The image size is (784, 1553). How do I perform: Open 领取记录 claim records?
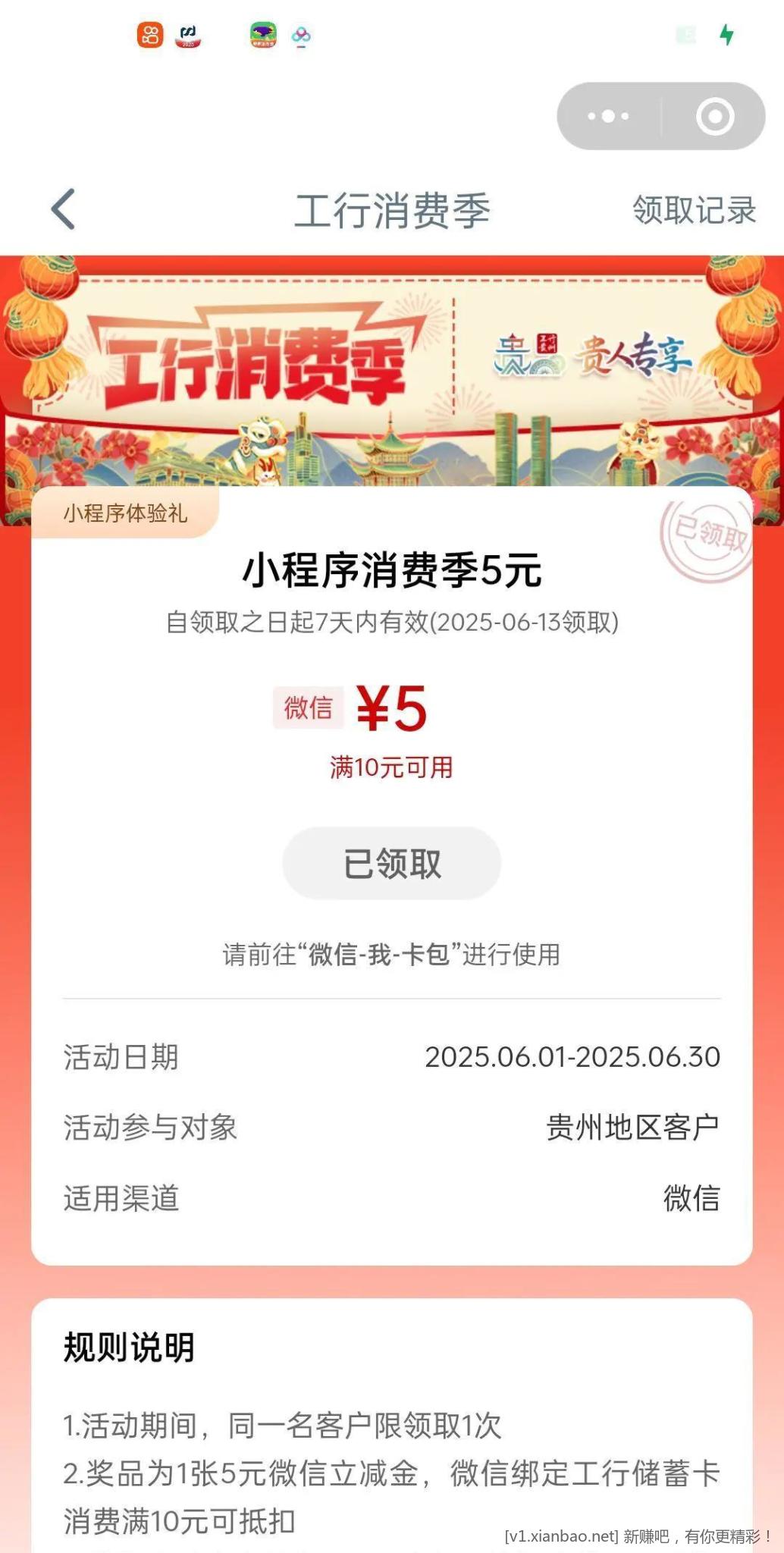click(694, 210)
